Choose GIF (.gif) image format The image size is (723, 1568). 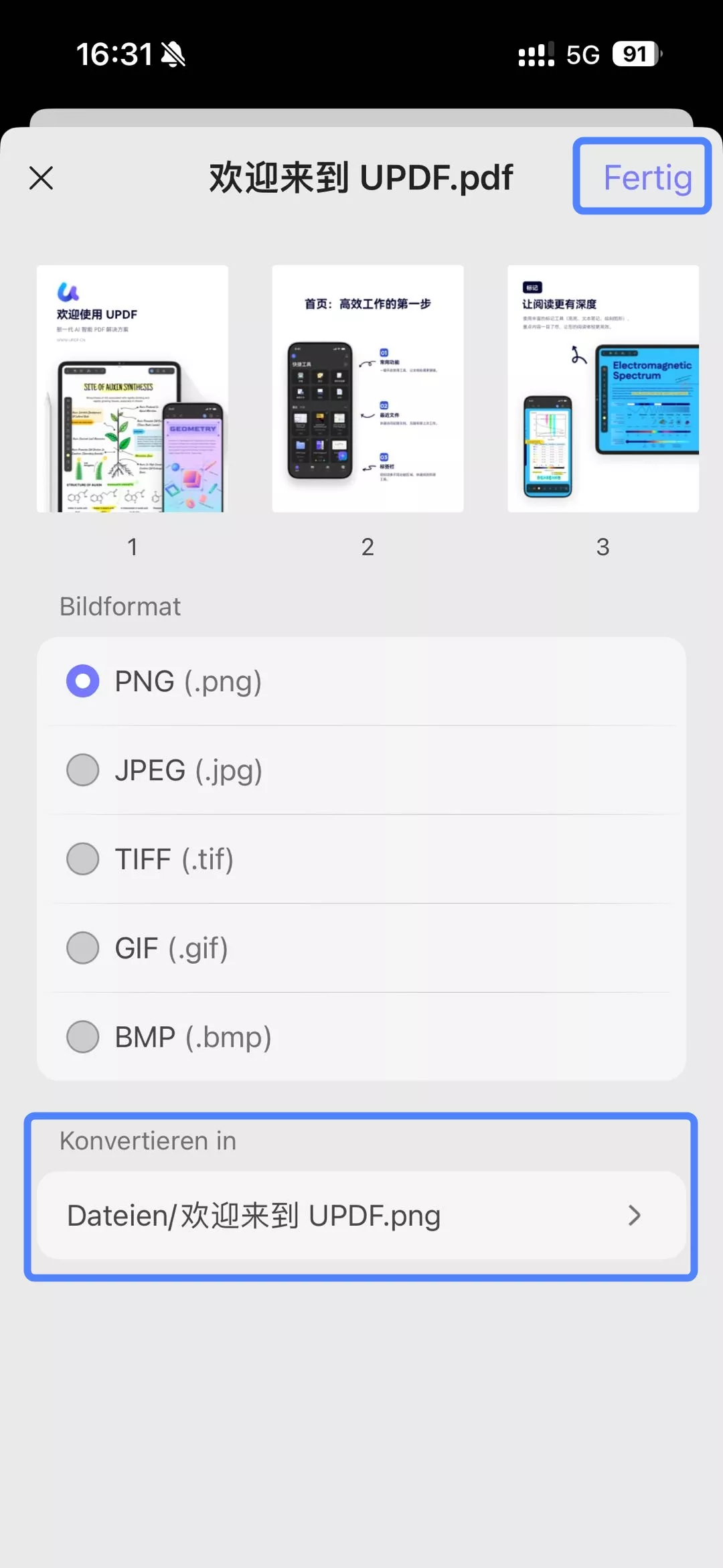(x=83, y=948)
